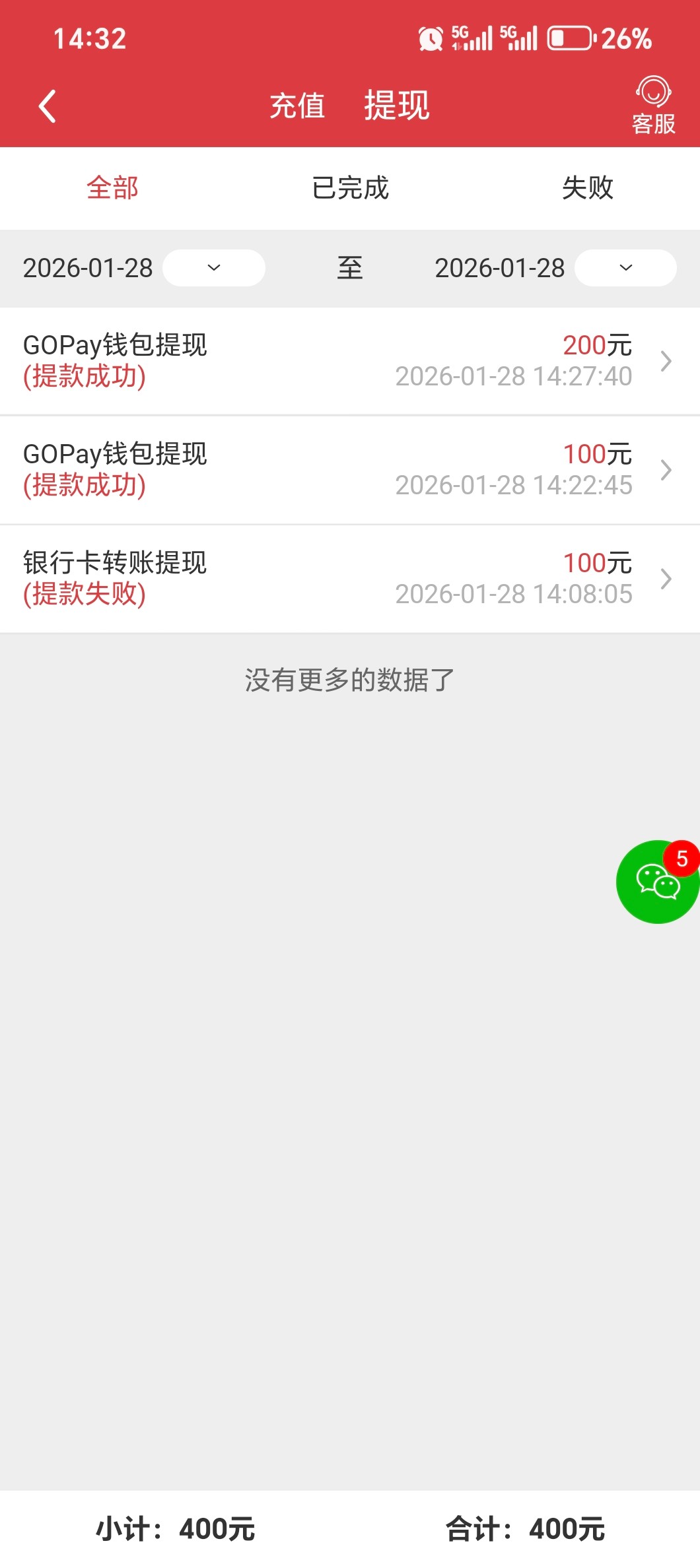Click the back arrow at top left
This screenshot has width=700, height=1568.
pyautogui.click(x=46, y=106)
